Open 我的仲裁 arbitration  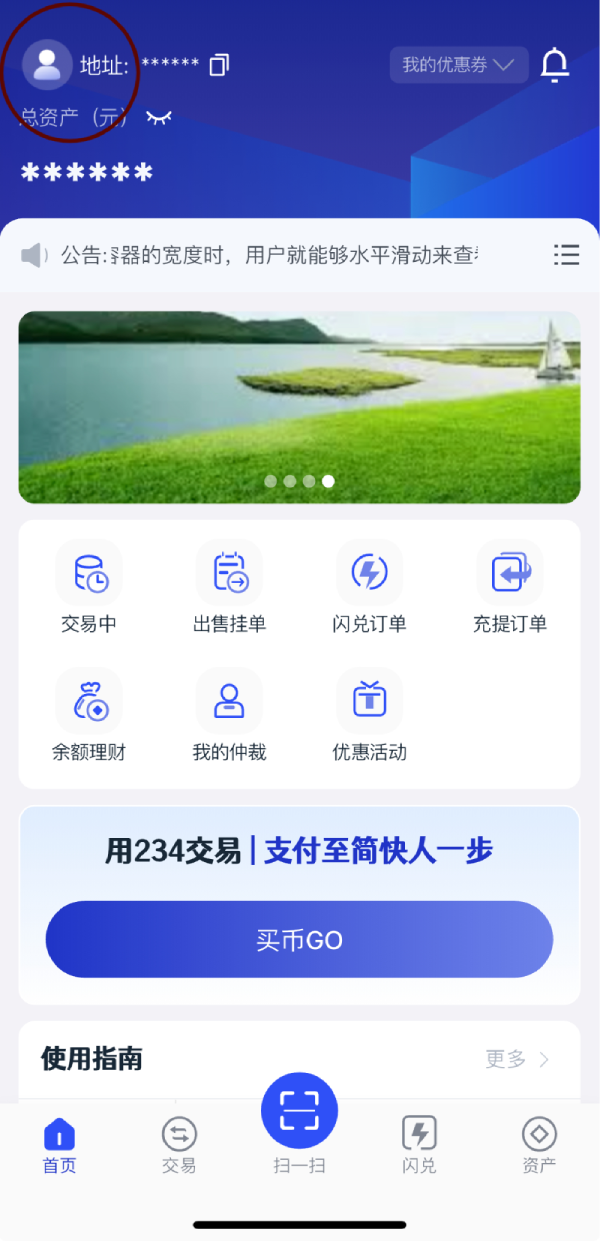click(230, 715)
